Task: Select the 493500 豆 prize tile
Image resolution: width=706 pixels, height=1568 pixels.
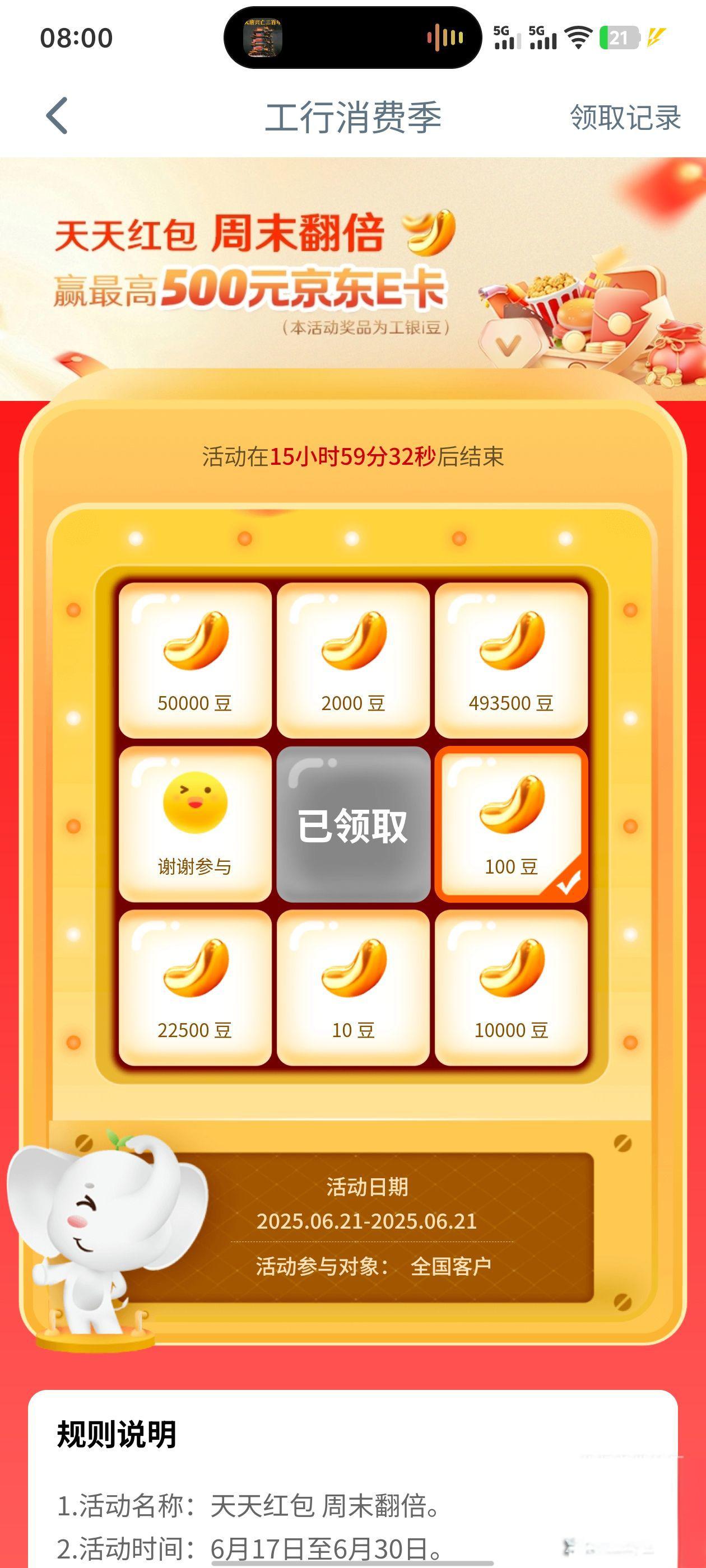Action: tap(511, 660)
